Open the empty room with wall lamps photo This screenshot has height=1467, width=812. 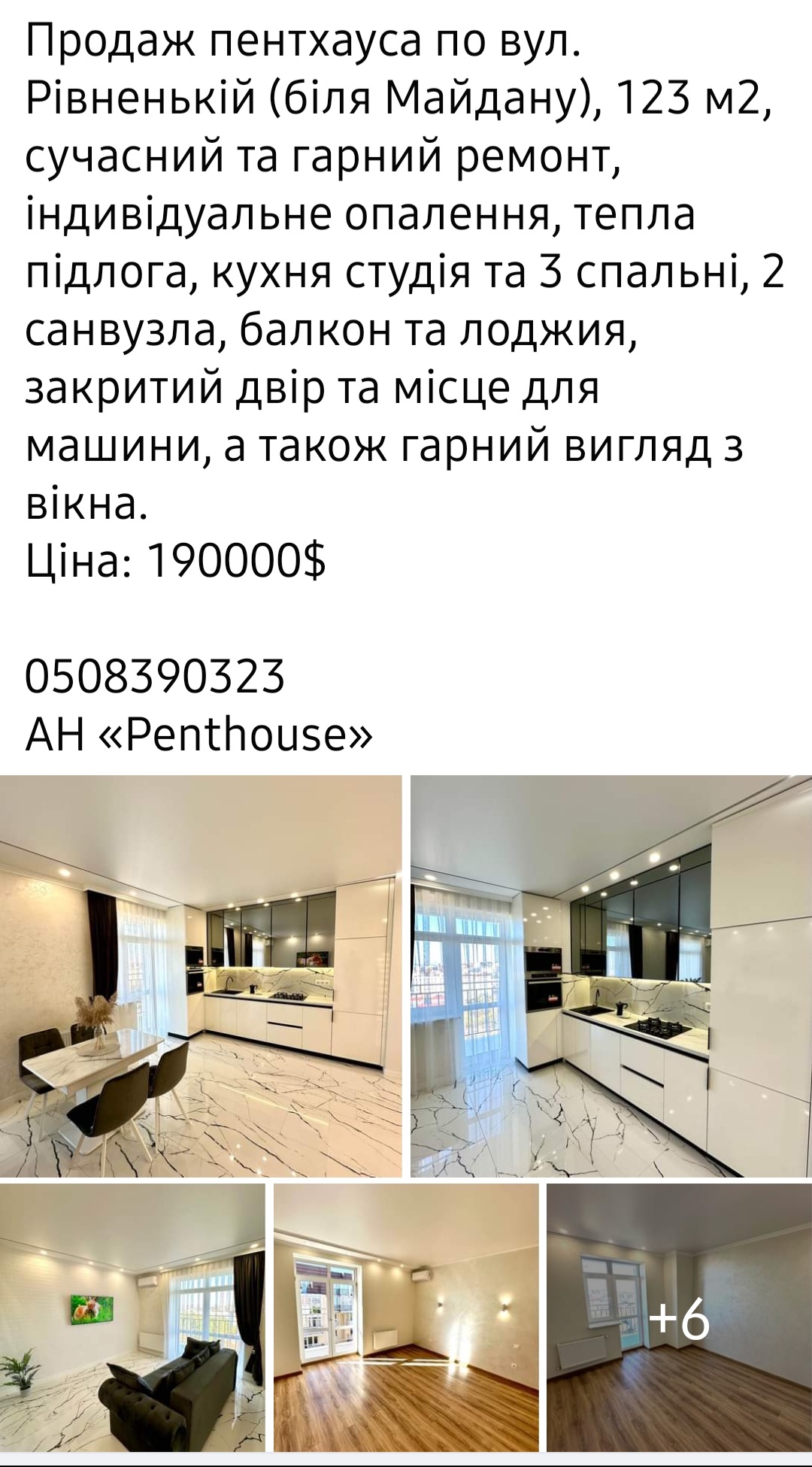406,1317
